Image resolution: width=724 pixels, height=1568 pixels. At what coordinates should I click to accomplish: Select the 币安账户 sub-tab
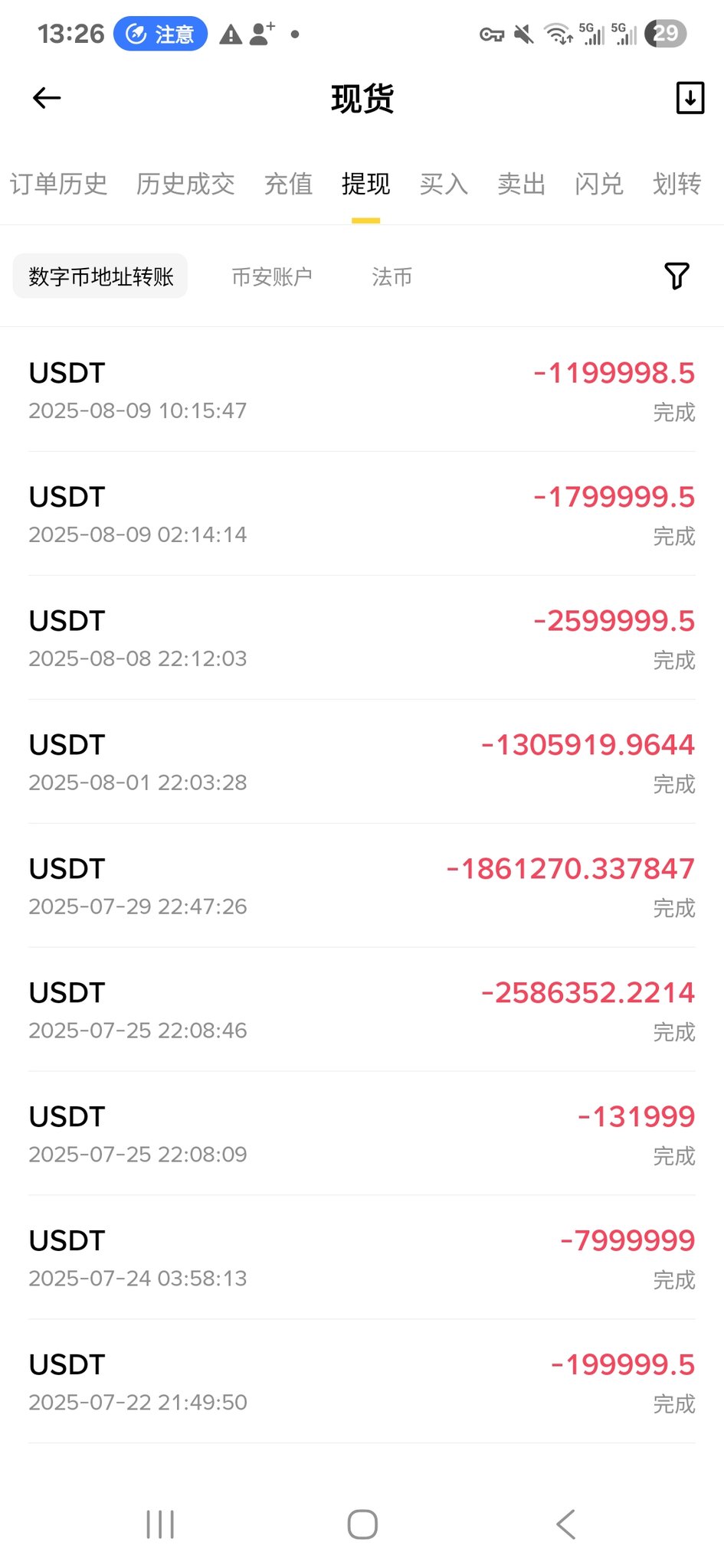[x=272, y=276]
